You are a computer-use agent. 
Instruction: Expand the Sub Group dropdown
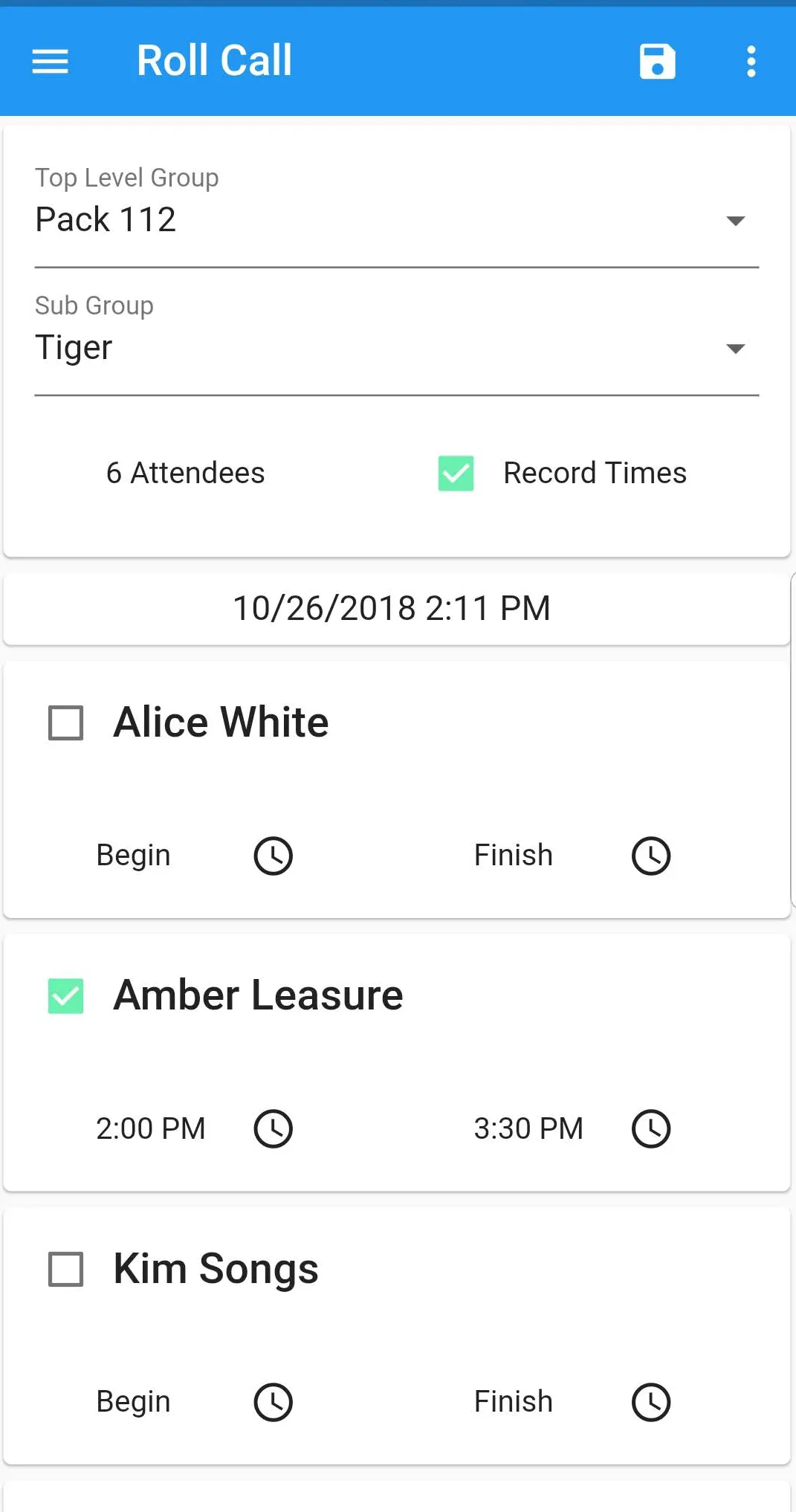click(396, 348)
